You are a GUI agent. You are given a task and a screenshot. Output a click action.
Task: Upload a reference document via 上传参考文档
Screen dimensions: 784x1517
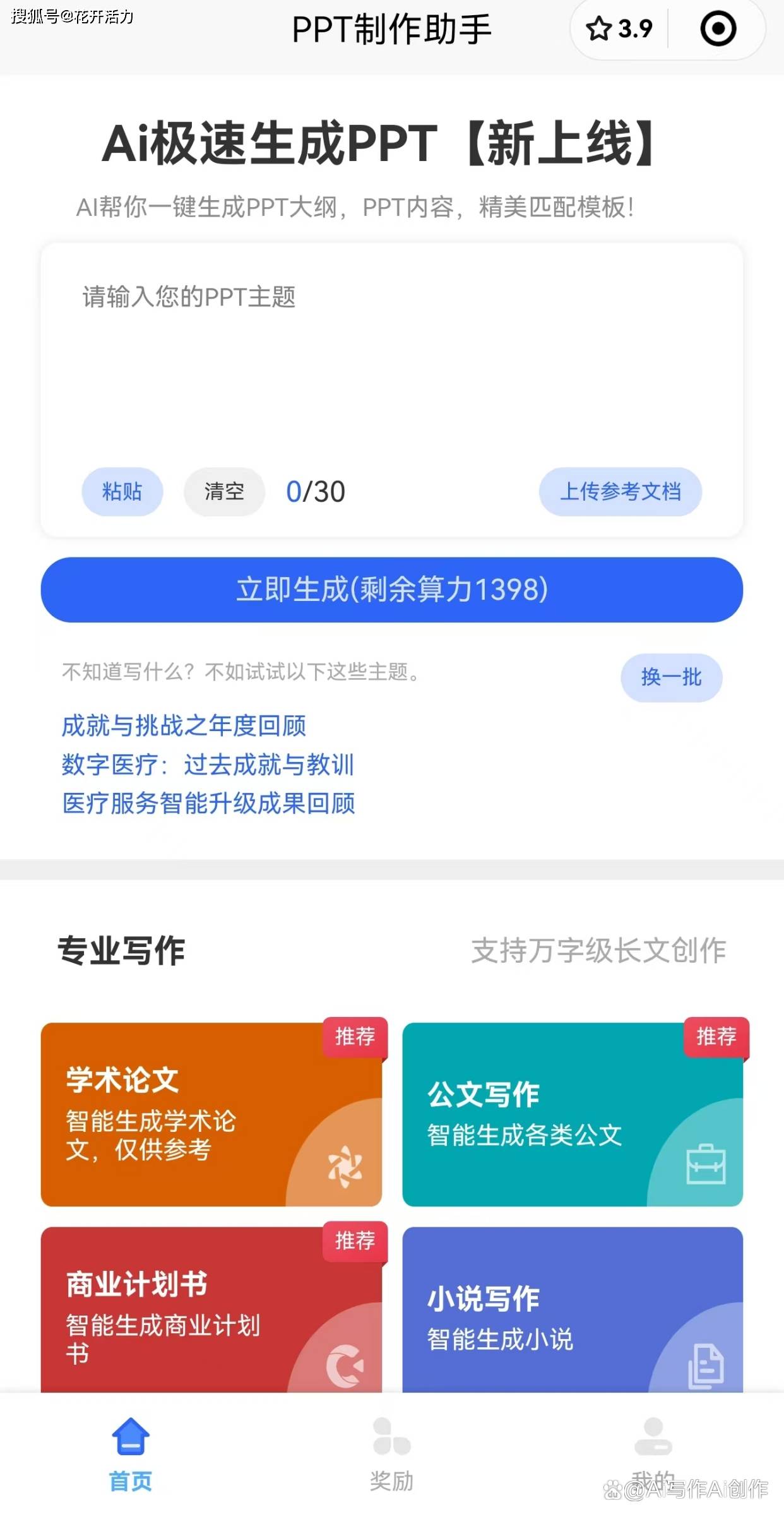point(620,491)
